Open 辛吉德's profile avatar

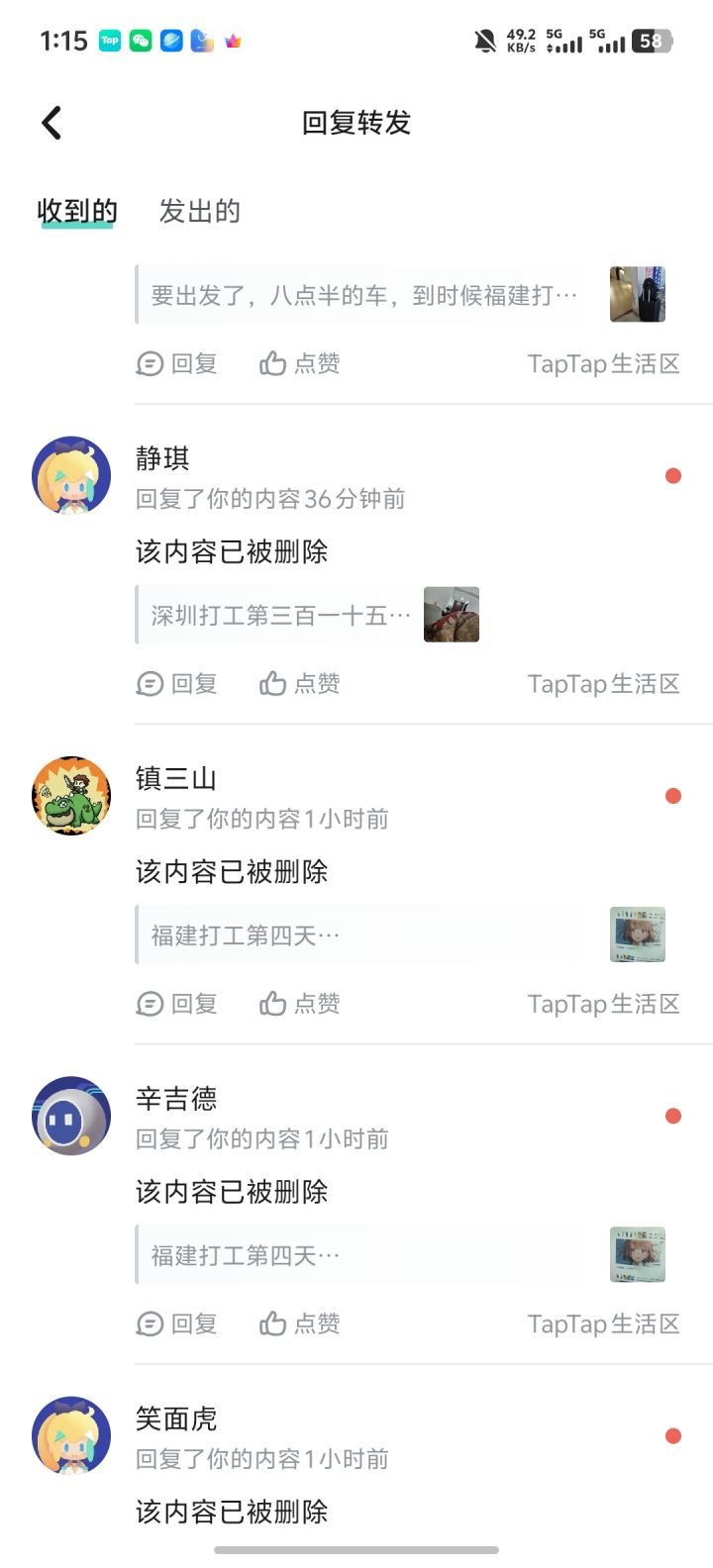[70, 1115]
